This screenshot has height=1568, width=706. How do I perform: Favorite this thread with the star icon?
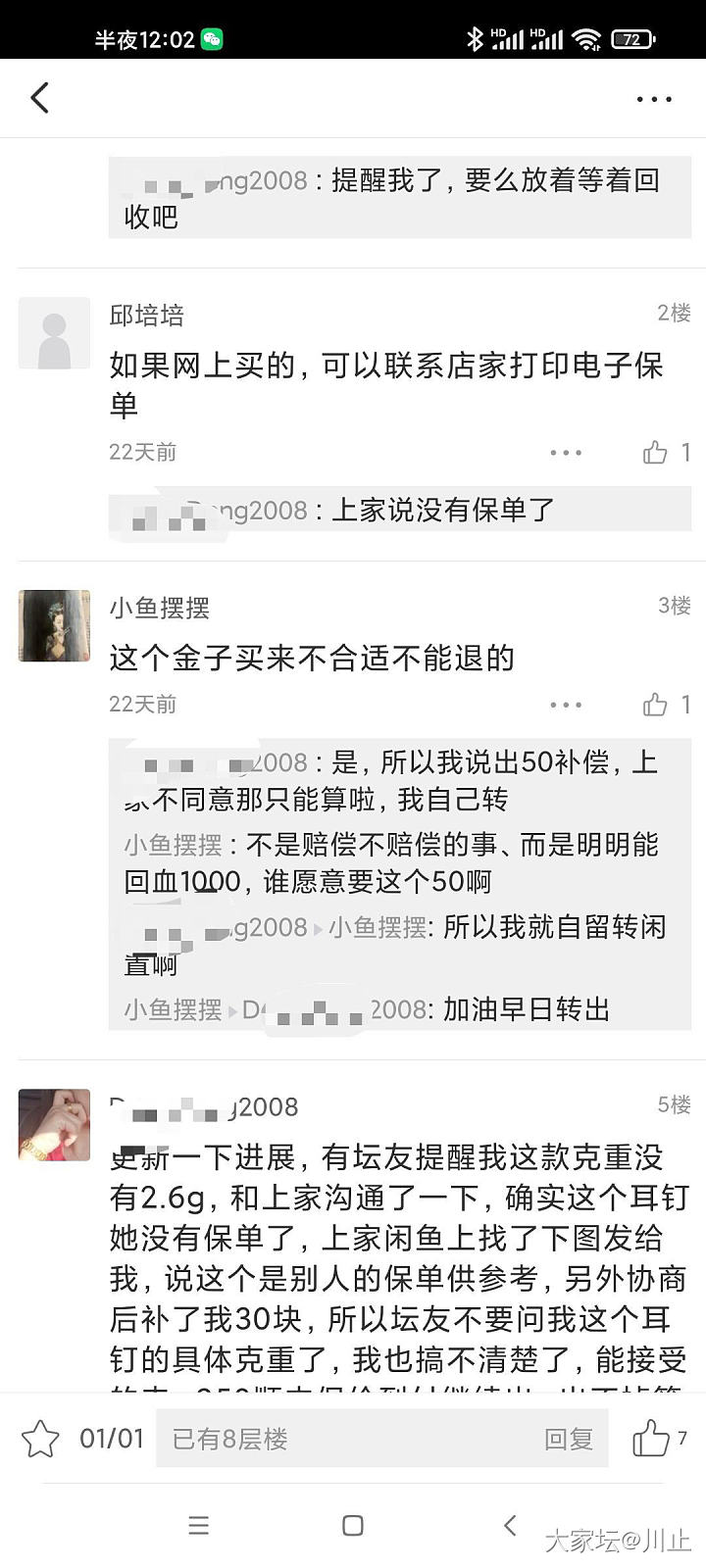coord(40,1439)
